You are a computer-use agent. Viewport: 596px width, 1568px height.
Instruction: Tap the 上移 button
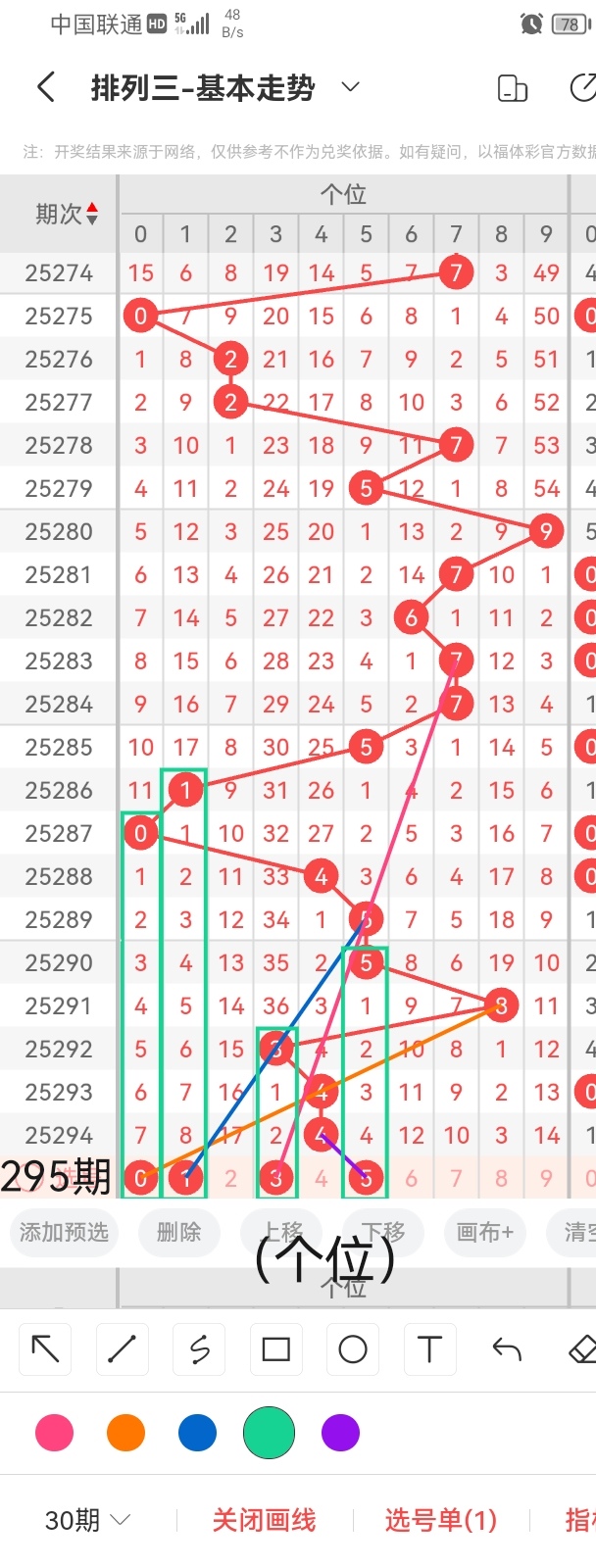[x=284, y=1232]
